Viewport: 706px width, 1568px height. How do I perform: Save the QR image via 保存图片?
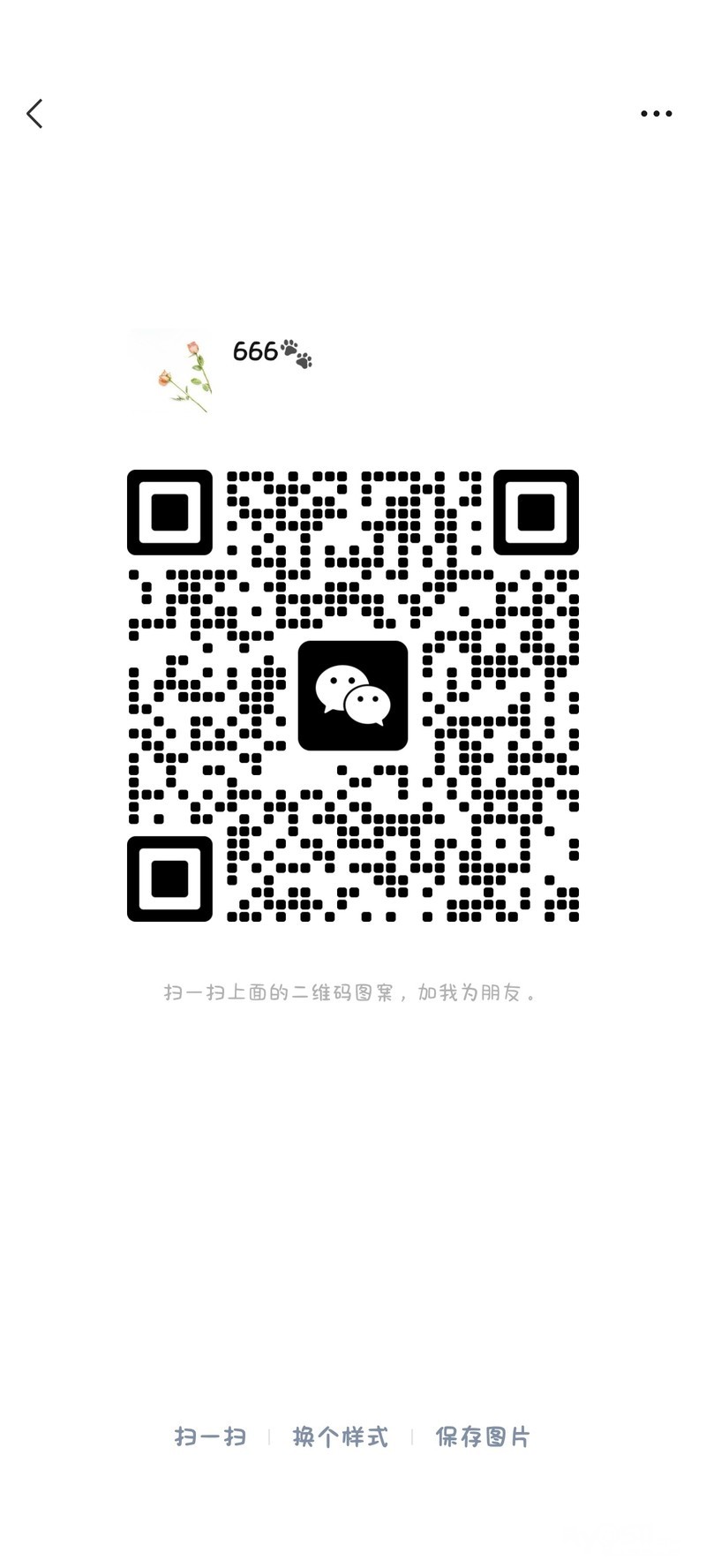pos(483,1436)
